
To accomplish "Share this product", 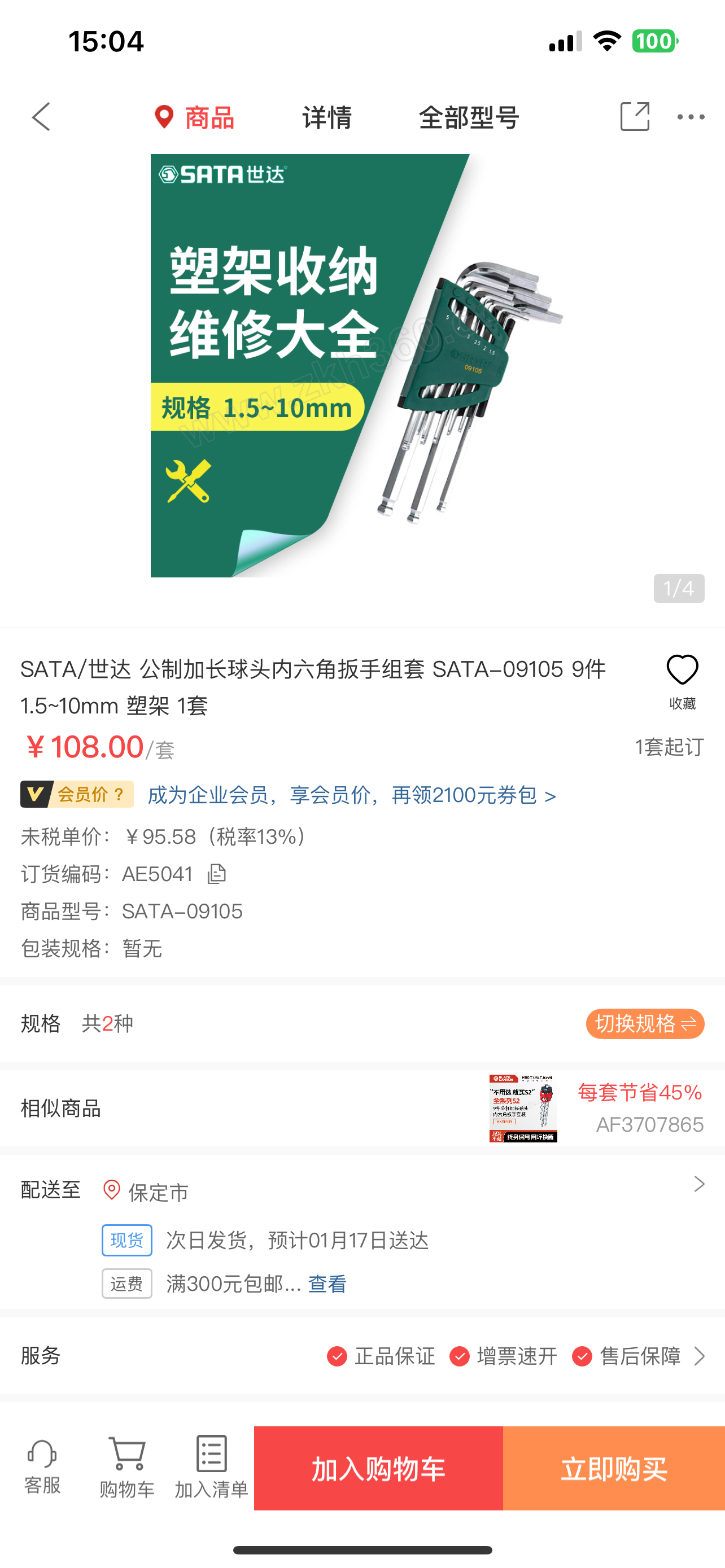I will click(634, 117).
